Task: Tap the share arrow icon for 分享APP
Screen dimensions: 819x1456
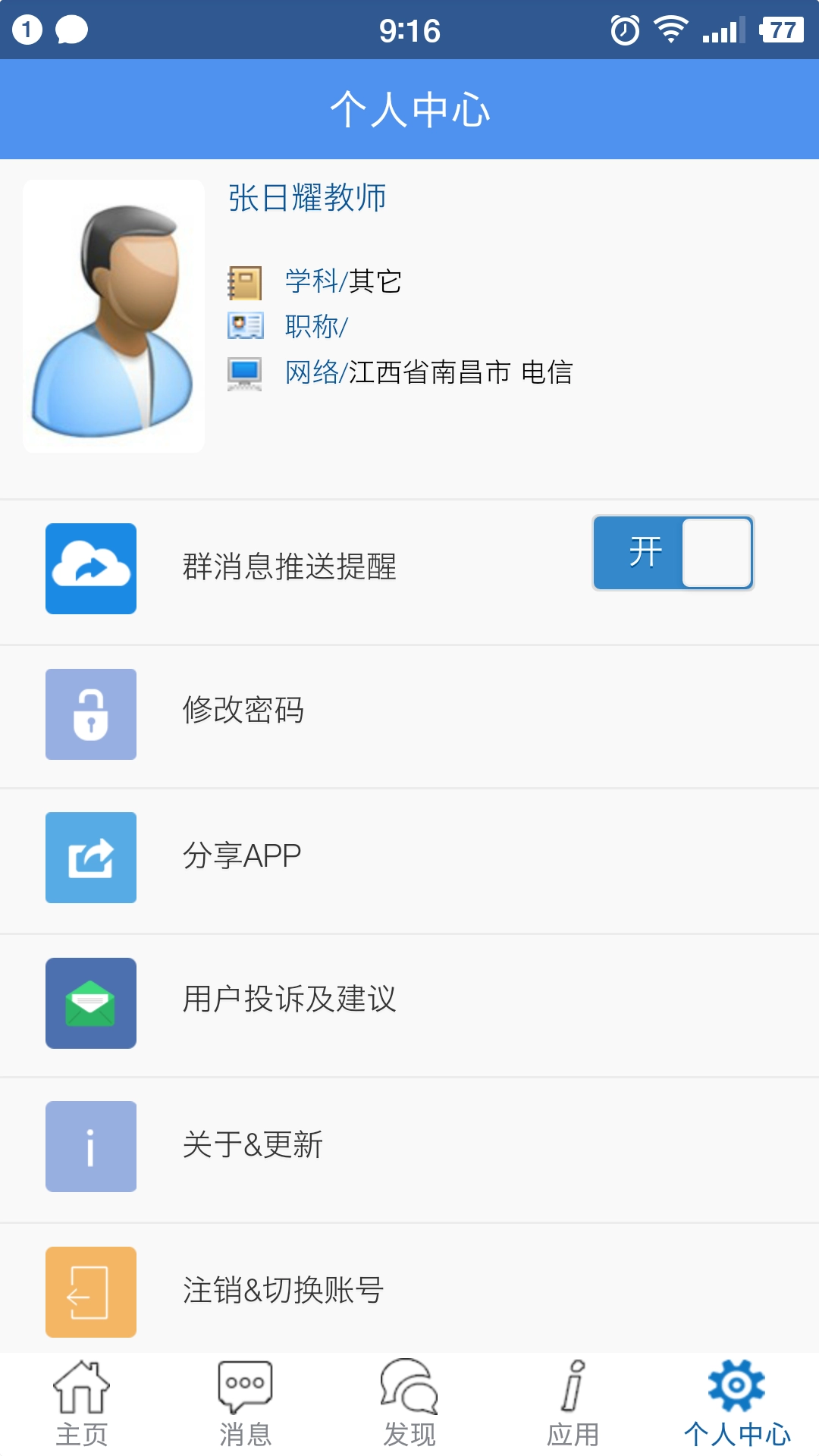Action: click(90, 858)
